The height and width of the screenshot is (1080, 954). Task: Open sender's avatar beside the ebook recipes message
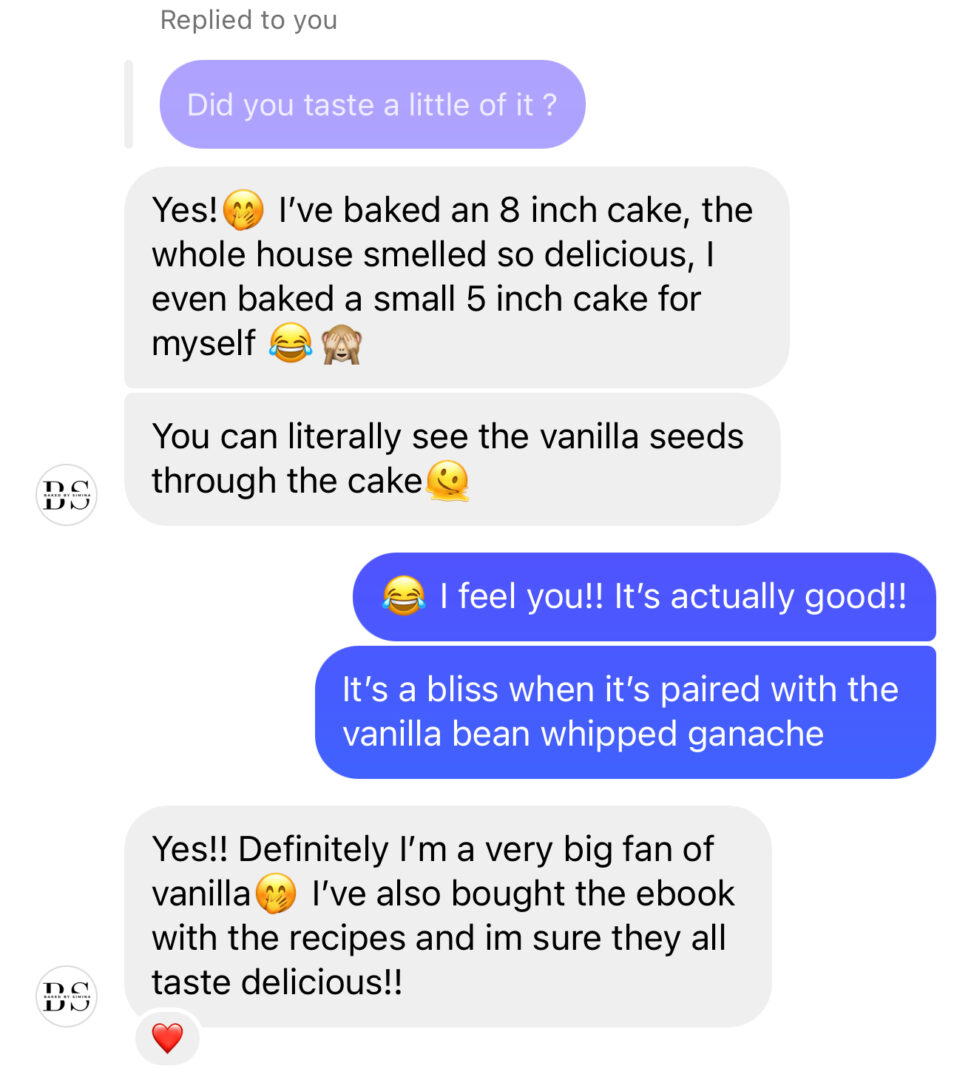(66, 996)
